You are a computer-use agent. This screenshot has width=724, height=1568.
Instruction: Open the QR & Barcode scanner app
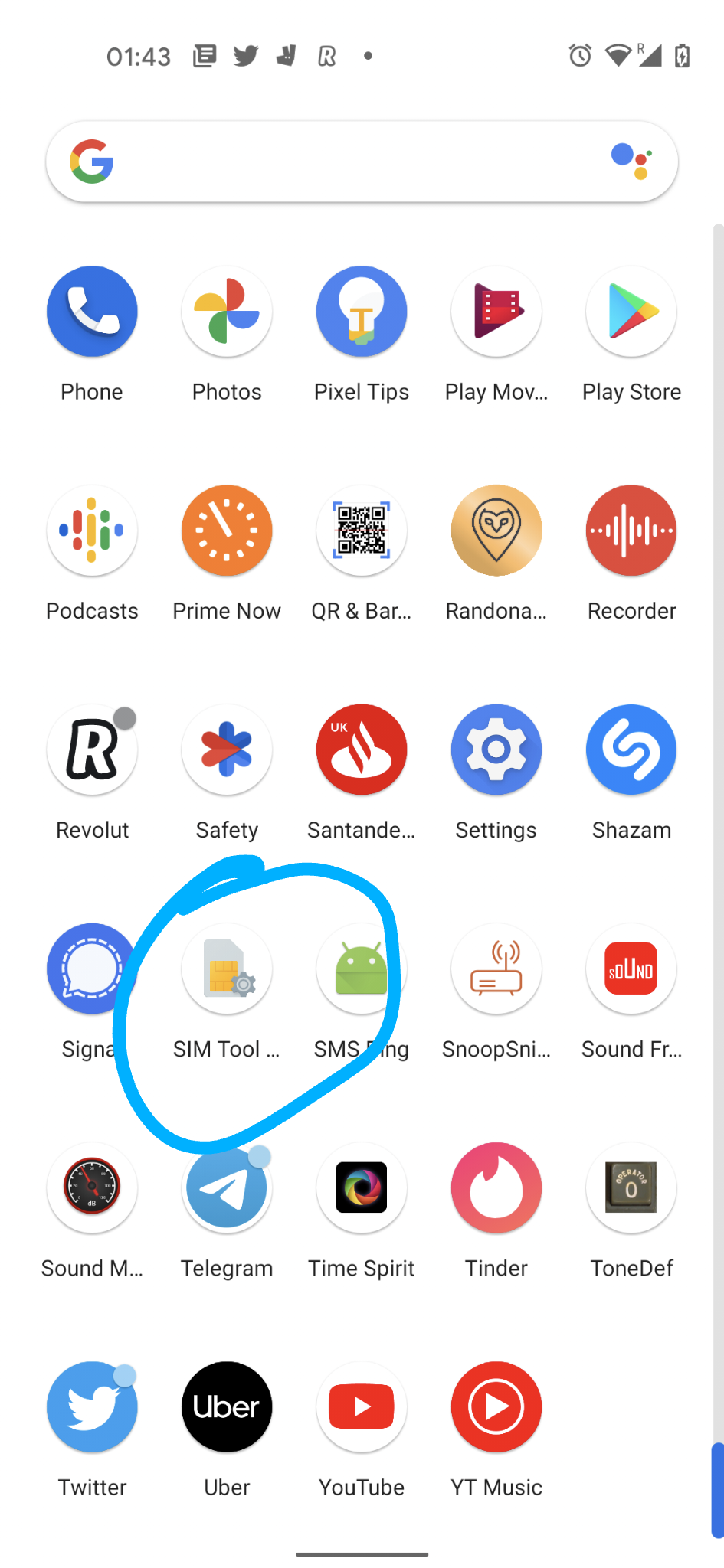point(362,531)
